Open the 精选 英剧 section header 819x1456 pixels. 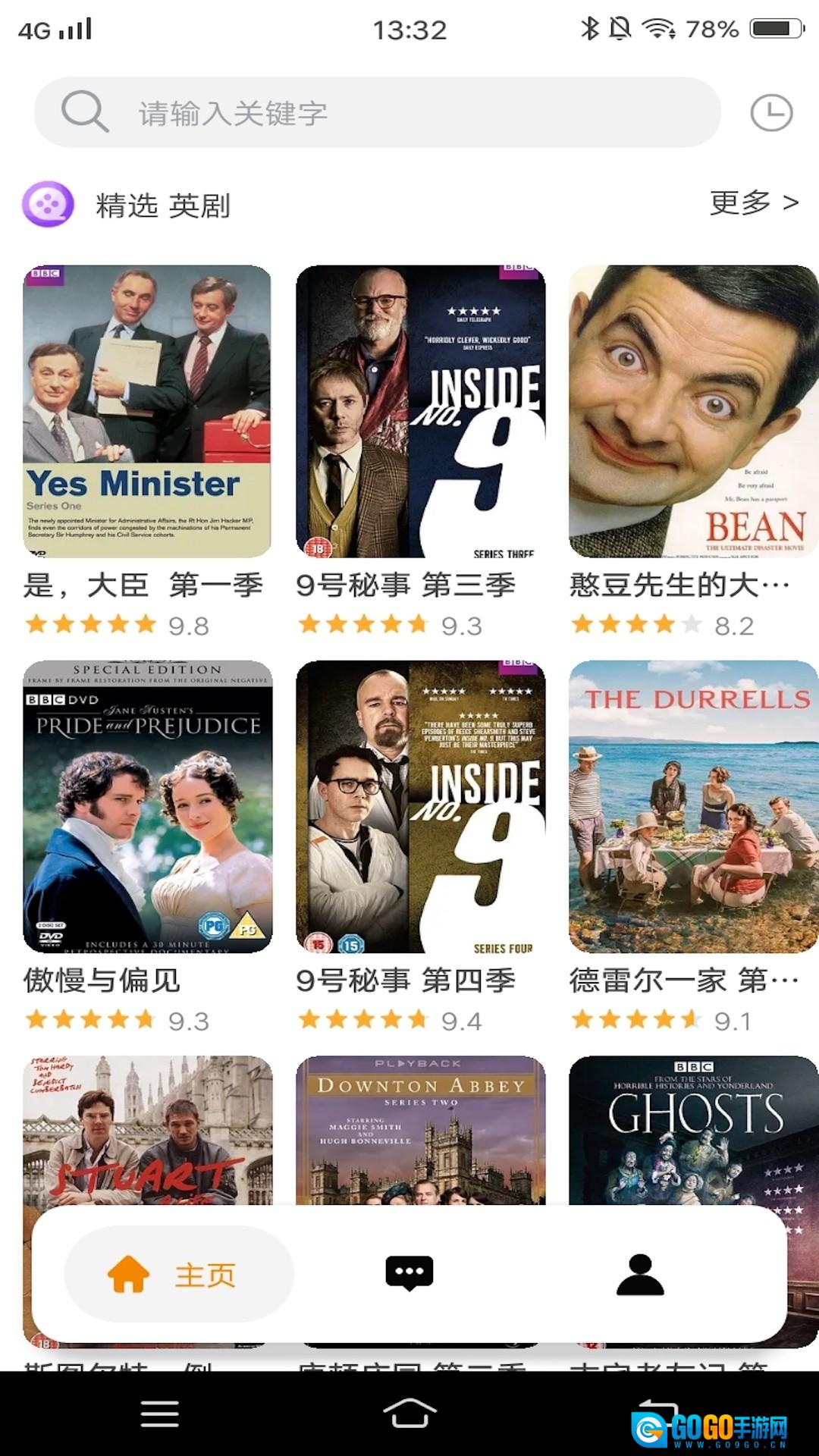[162, 202]
